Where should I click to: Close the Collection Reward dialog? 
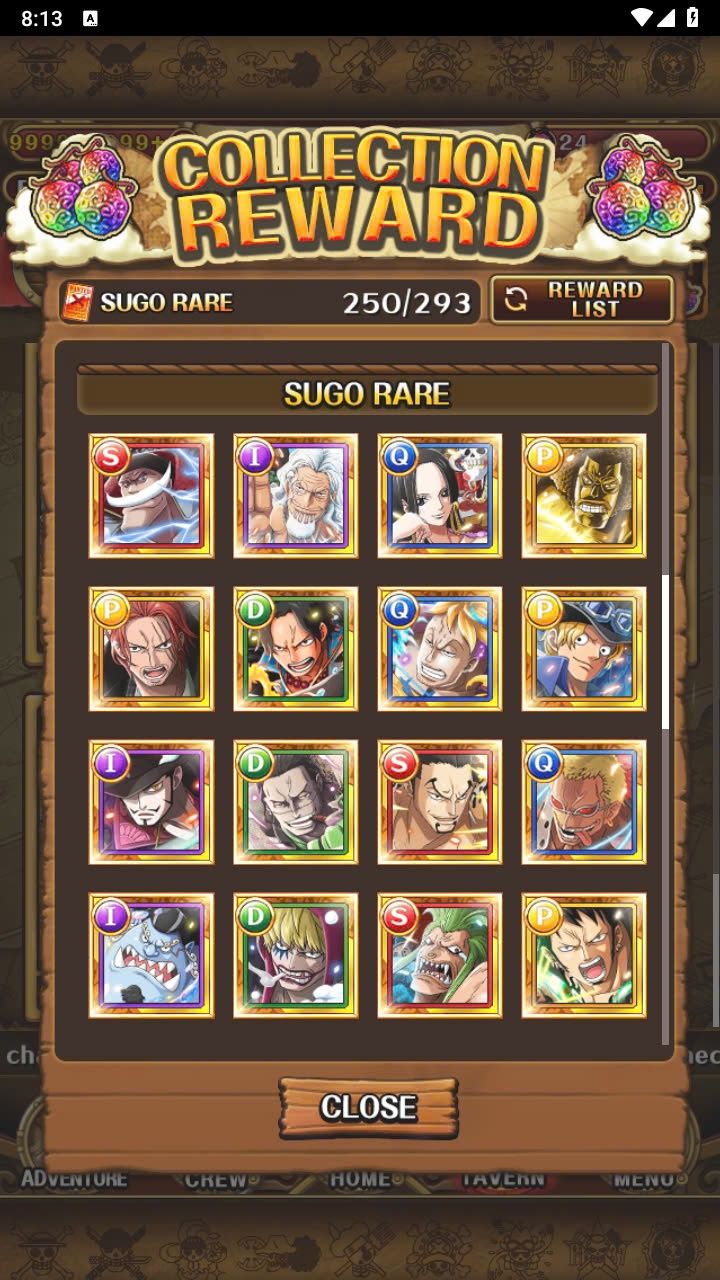(x=368, y=1107)
